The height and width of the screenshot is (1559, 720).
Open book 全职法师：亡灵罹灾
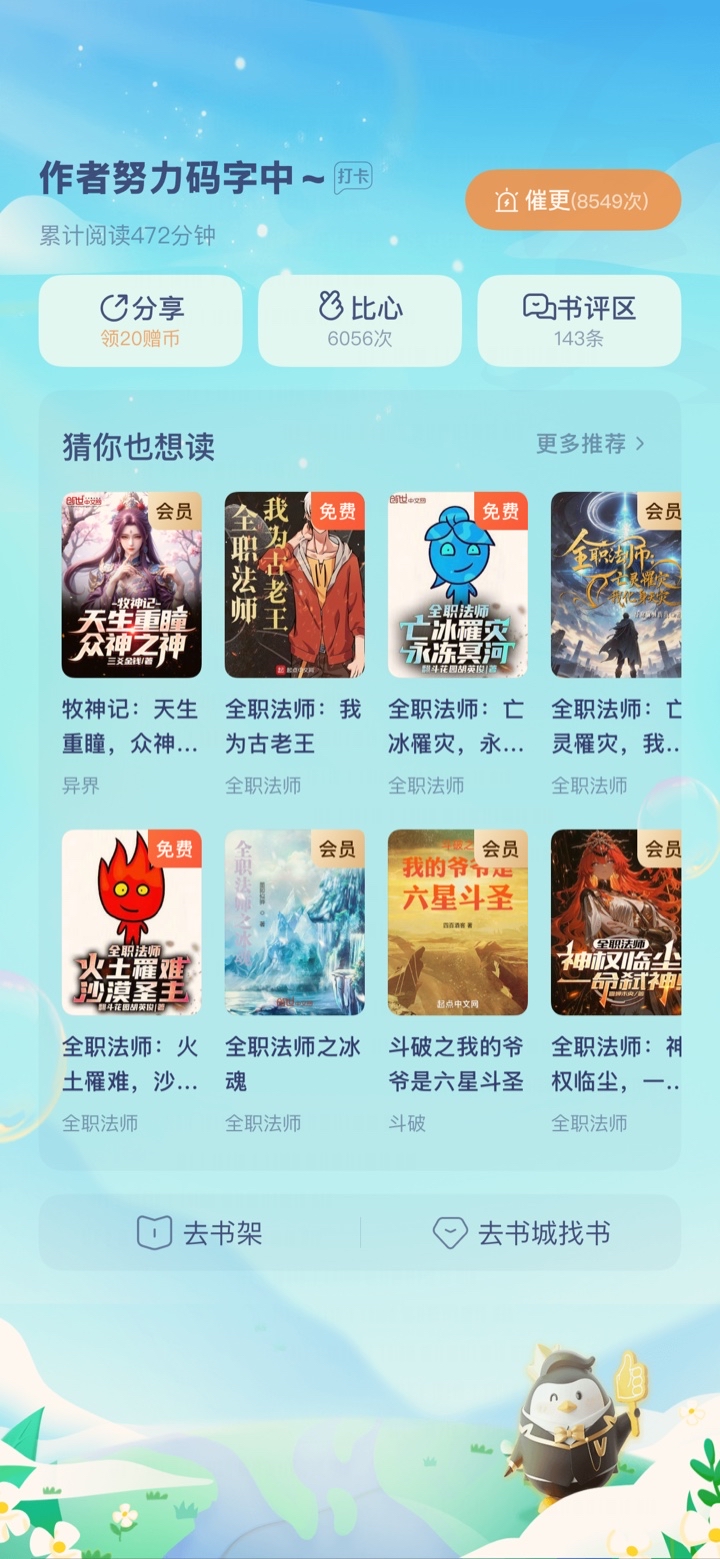615,585
